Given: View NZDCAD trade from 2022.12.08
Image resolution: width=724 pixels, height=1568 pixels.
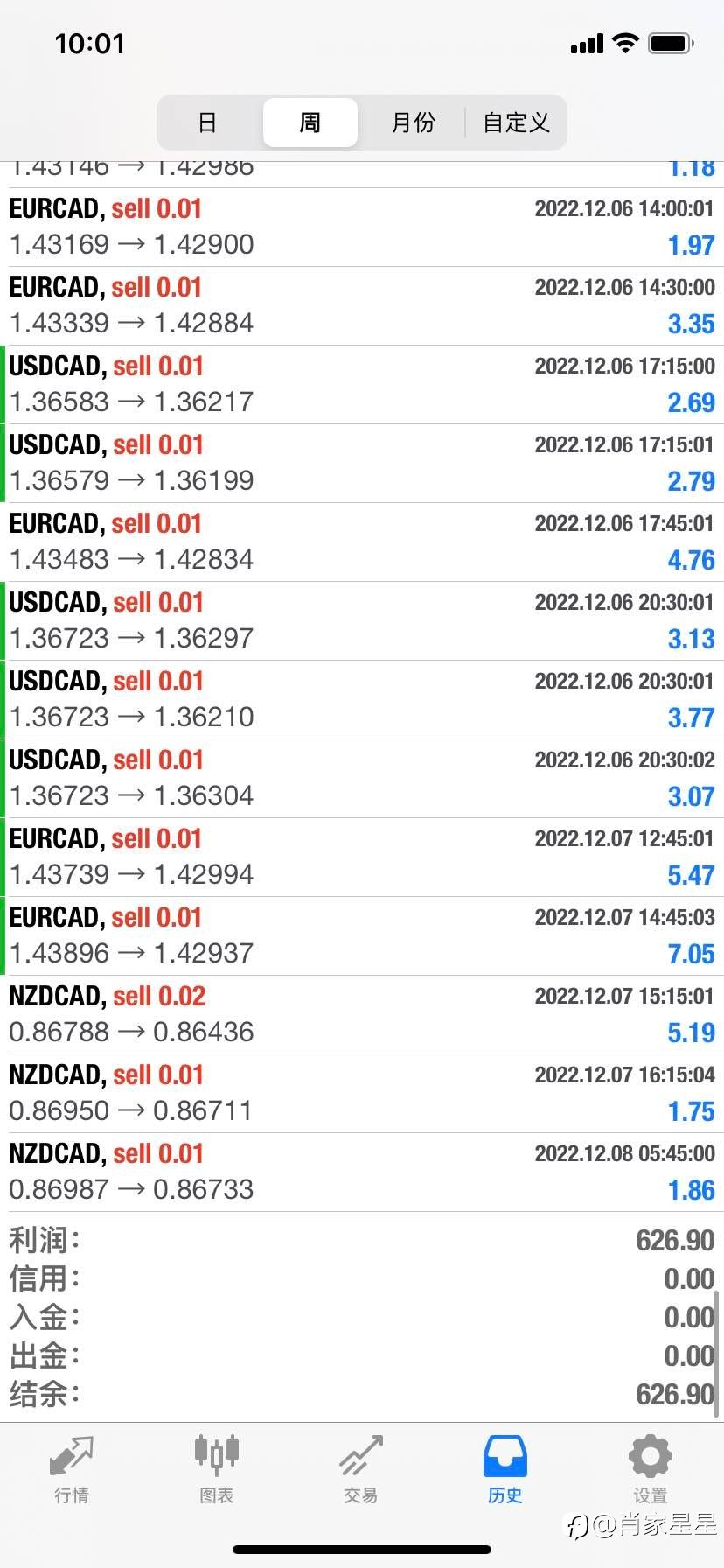Looking at the screenshot, I should (362, 1172).
